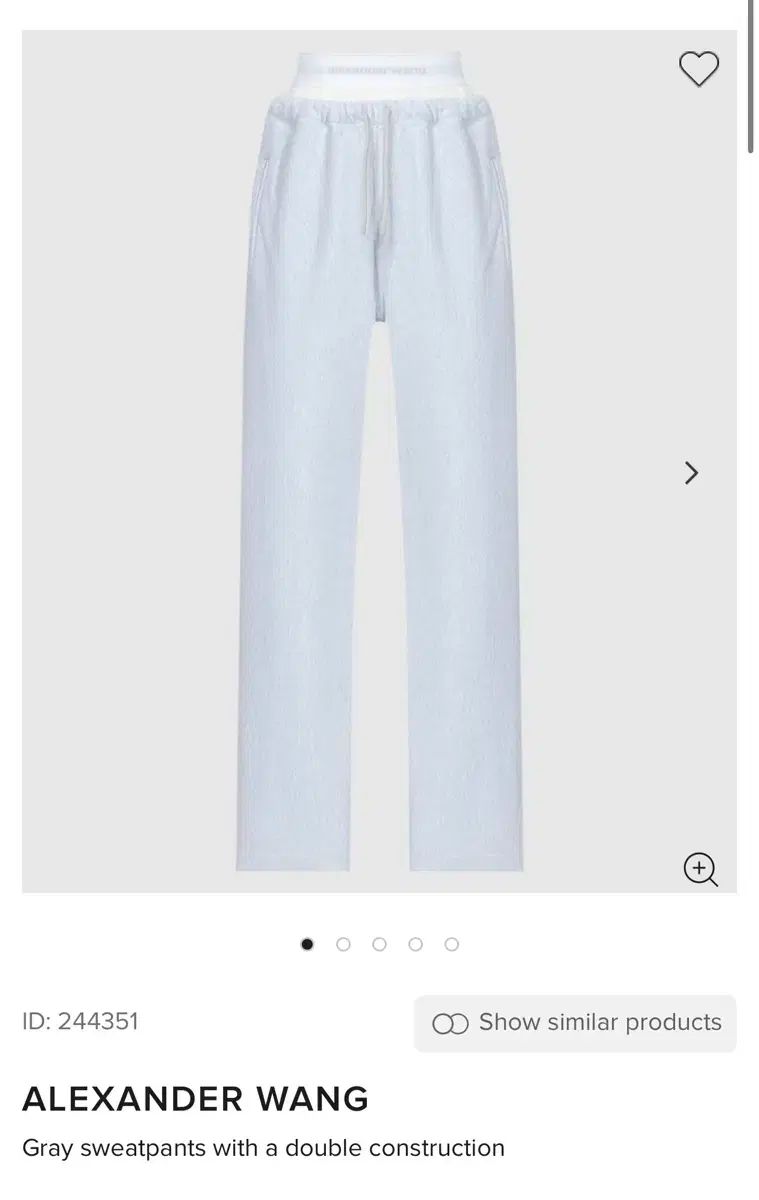Screen dimensions: 759x1200
Task: Select the last carousel indicator dot
Action: 452,943
